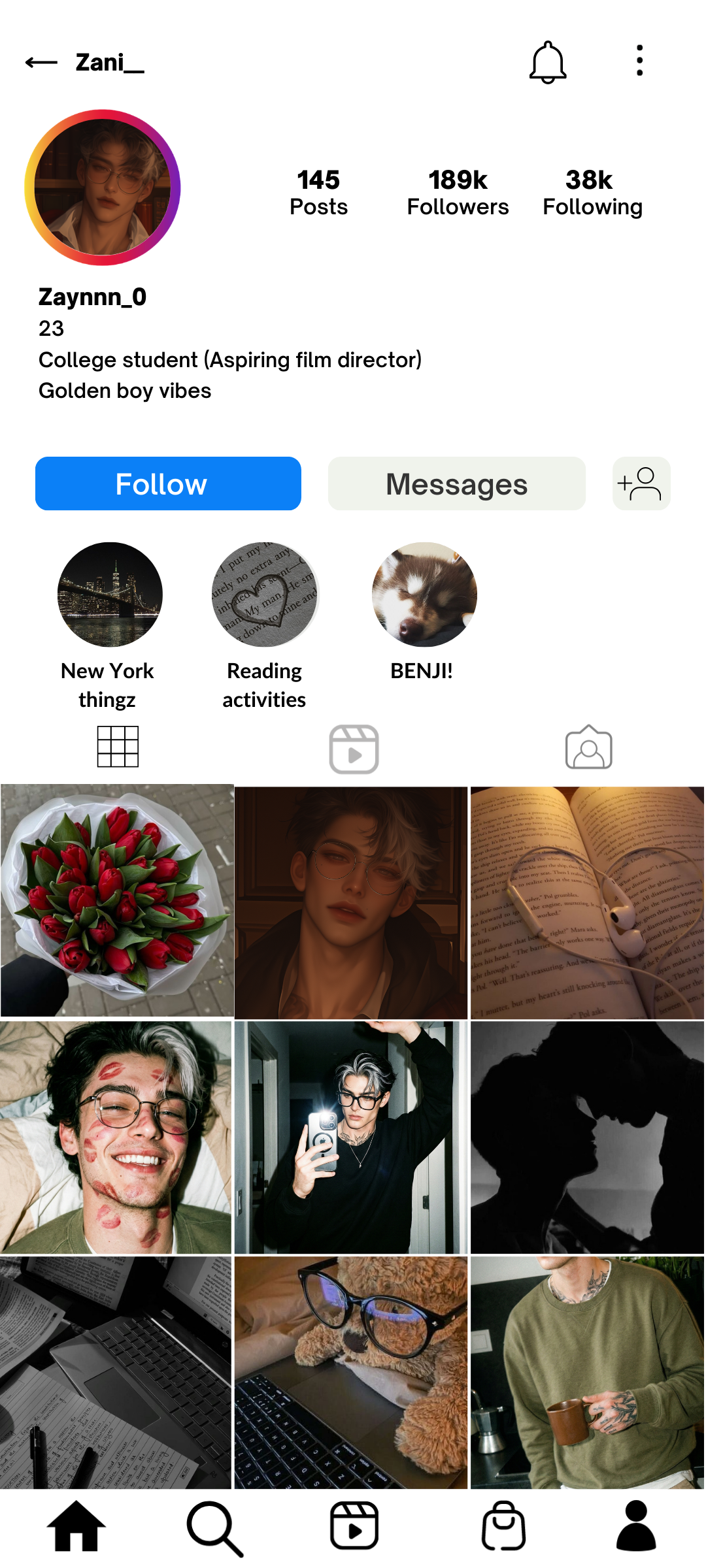Follow Zaynnn_0's profile
Viewport: 706px width, 1568px height.
(168, 483)
